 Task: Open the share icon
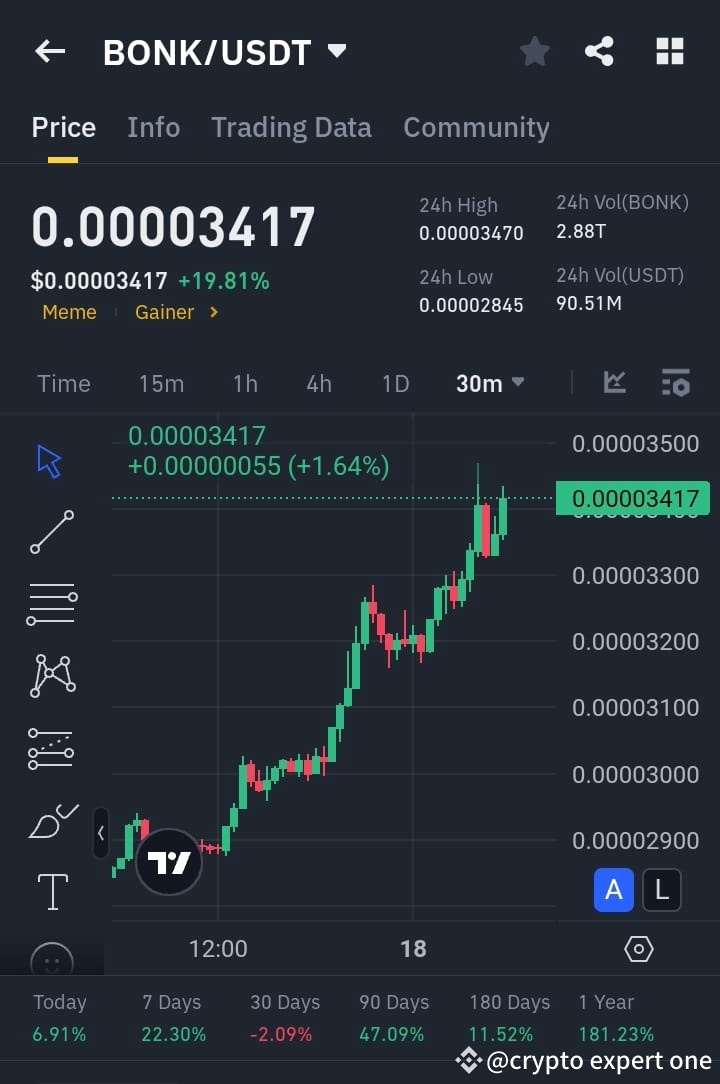[x=599, y=50]
